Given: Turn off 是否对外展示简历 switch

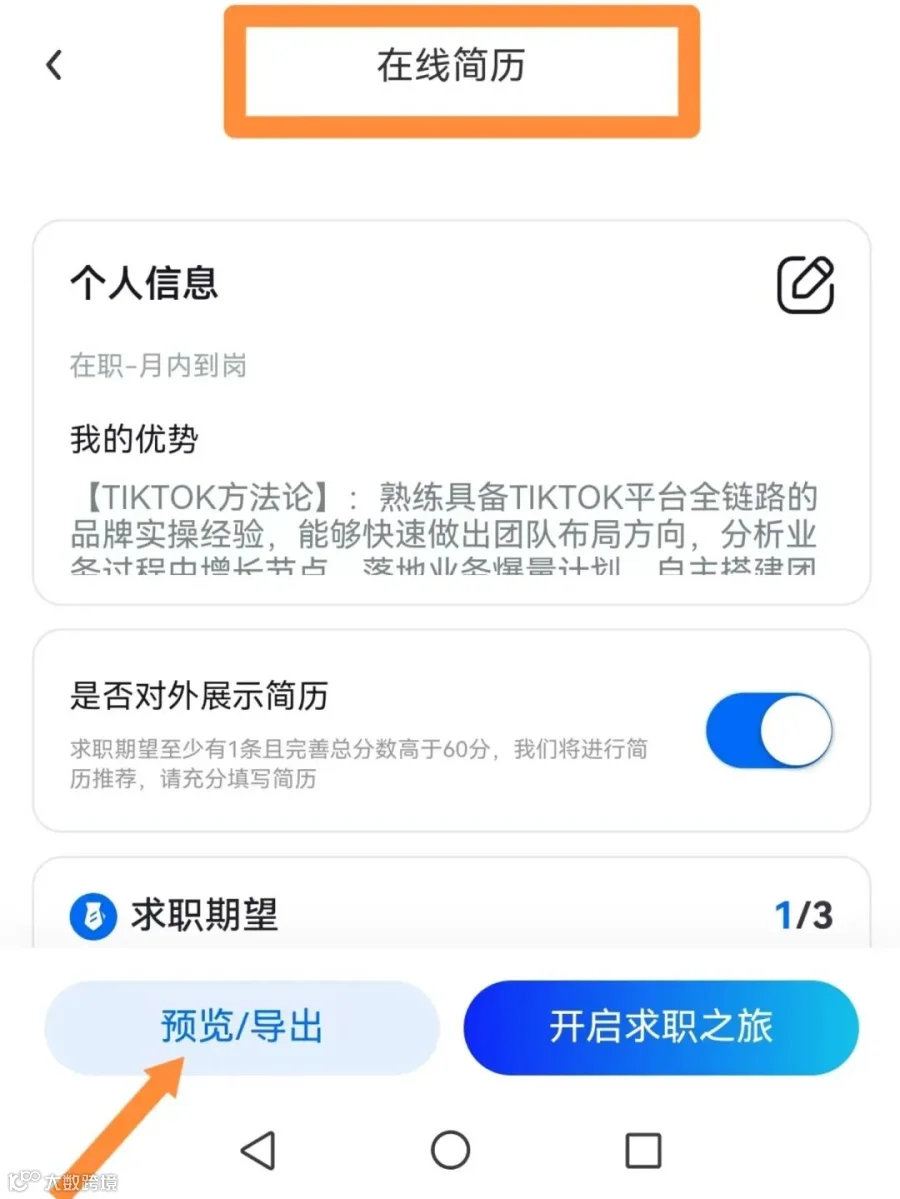Looking at the screenshot, I should (769, 730).
